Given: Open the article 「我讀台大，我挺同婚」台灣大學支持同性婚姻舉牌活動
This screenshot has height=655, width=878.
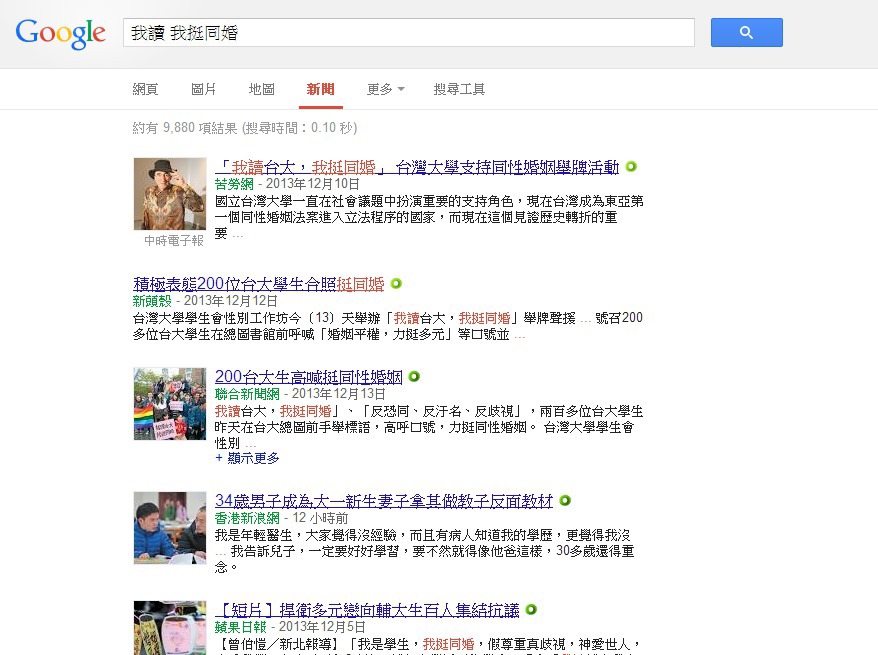Looking at the screenshot, I should tap(417, 167).
